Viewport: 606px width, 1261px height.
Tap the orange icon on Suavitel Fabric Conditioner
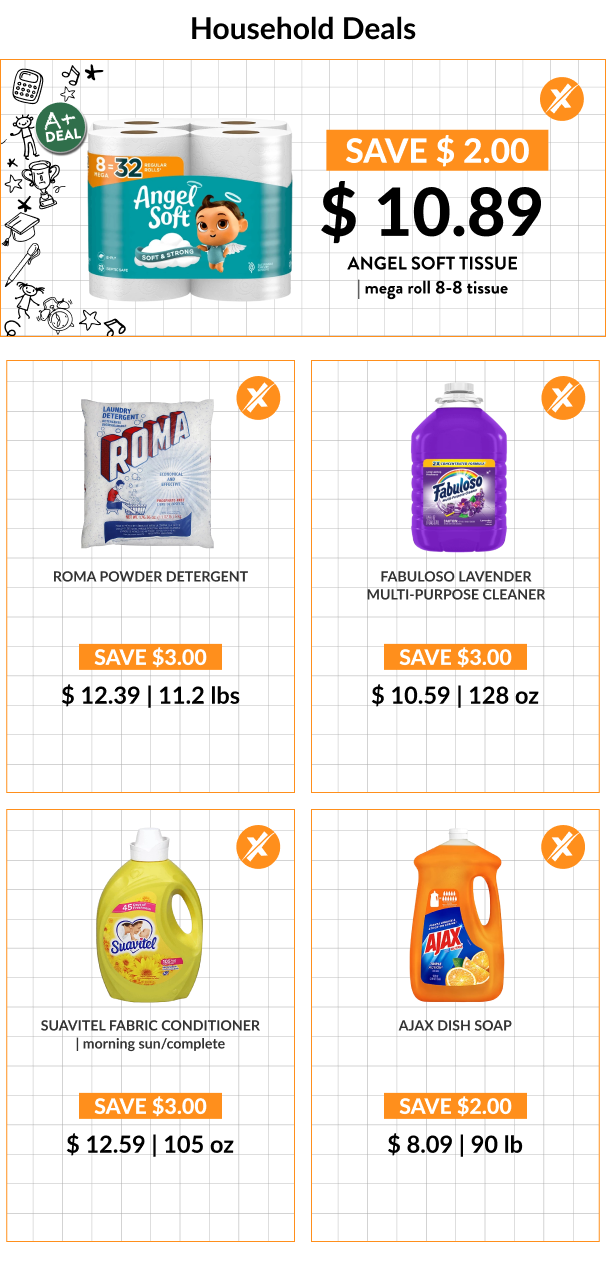click(258, 847)
